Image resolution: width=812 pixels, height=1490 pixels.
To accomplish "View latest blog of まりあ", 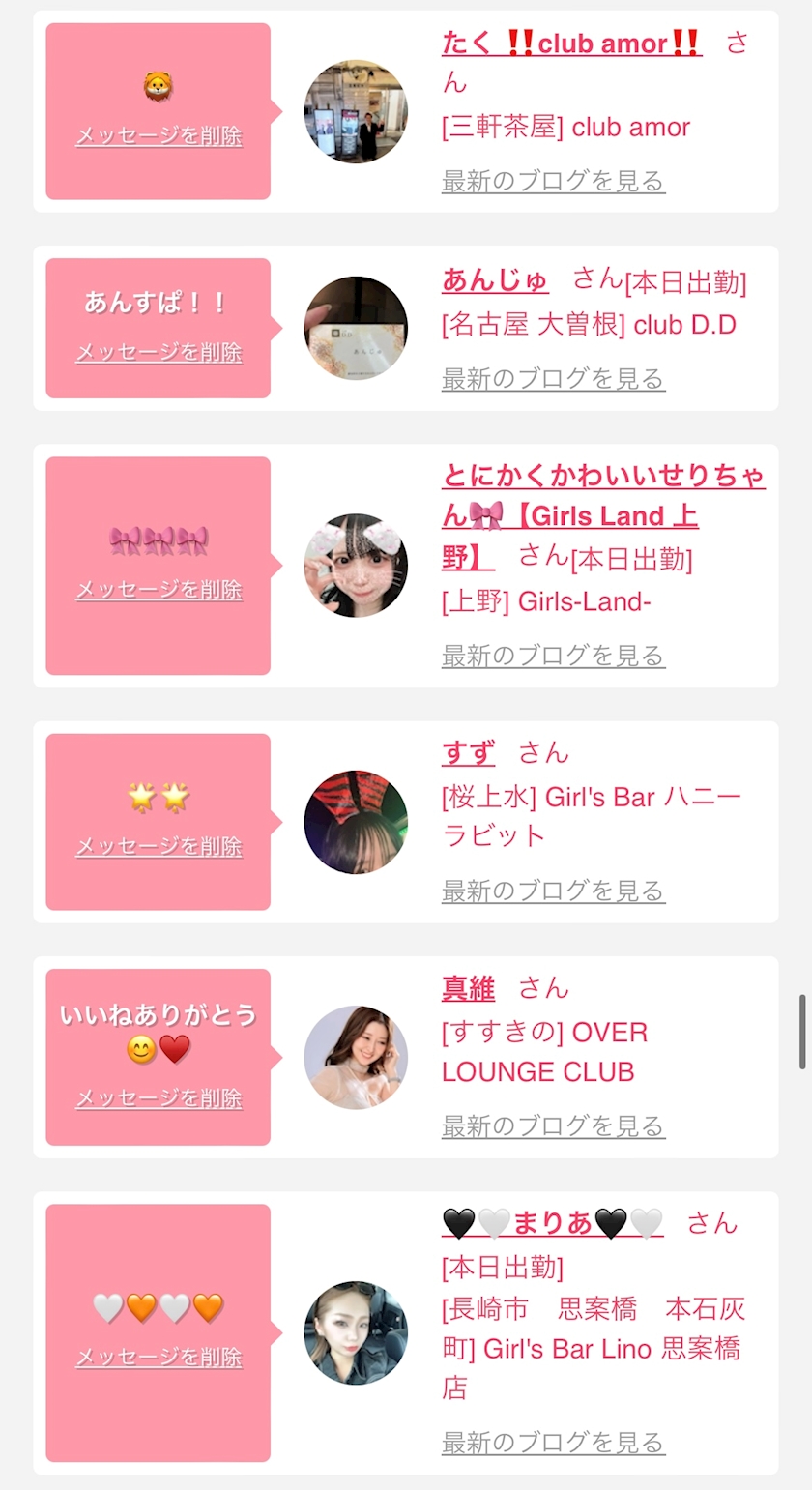I will click(x=553, y=1444).
